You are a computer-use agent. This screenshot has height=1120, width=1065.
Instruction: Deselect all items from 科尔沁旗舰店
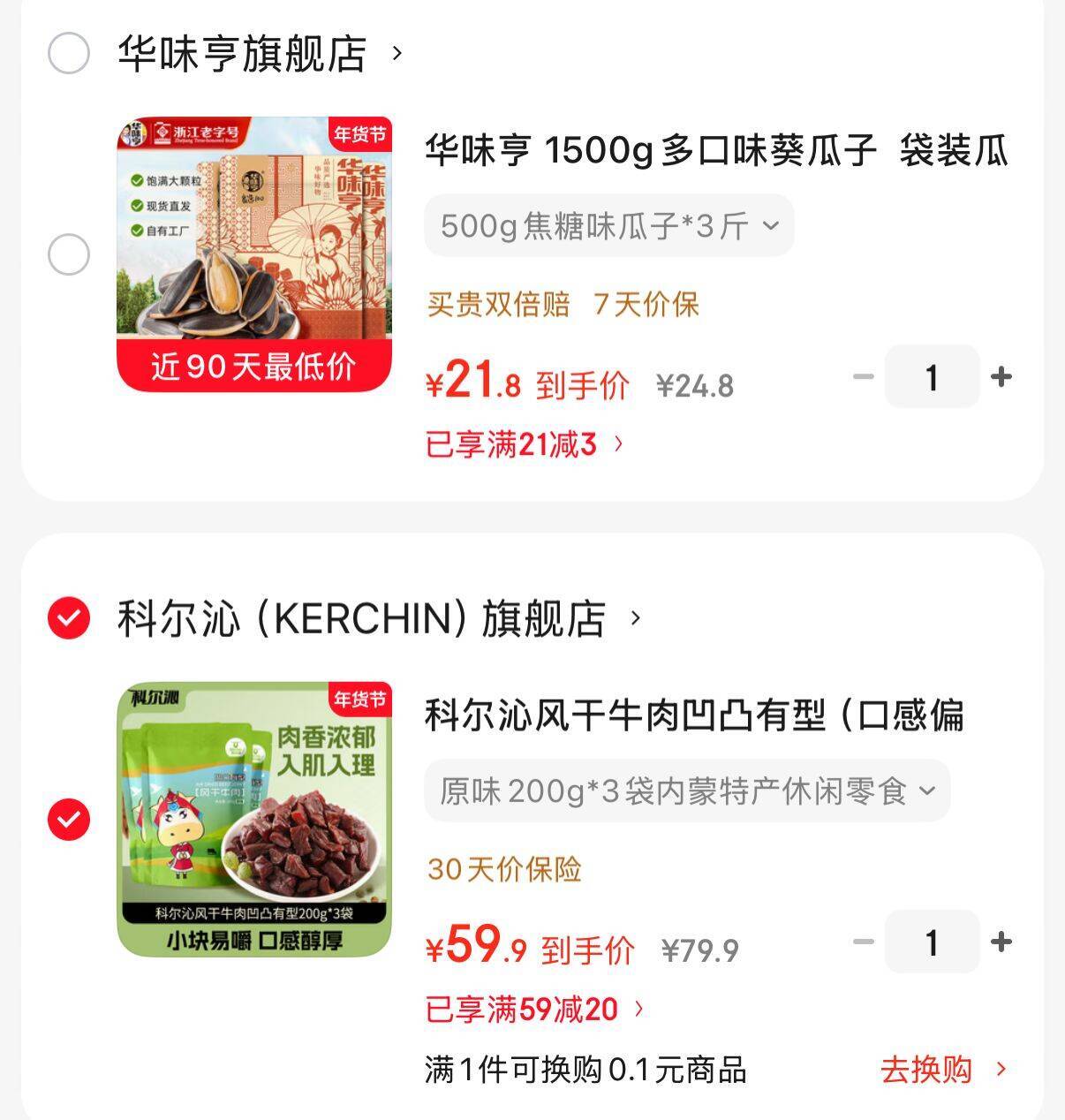[x=68, y=617]
